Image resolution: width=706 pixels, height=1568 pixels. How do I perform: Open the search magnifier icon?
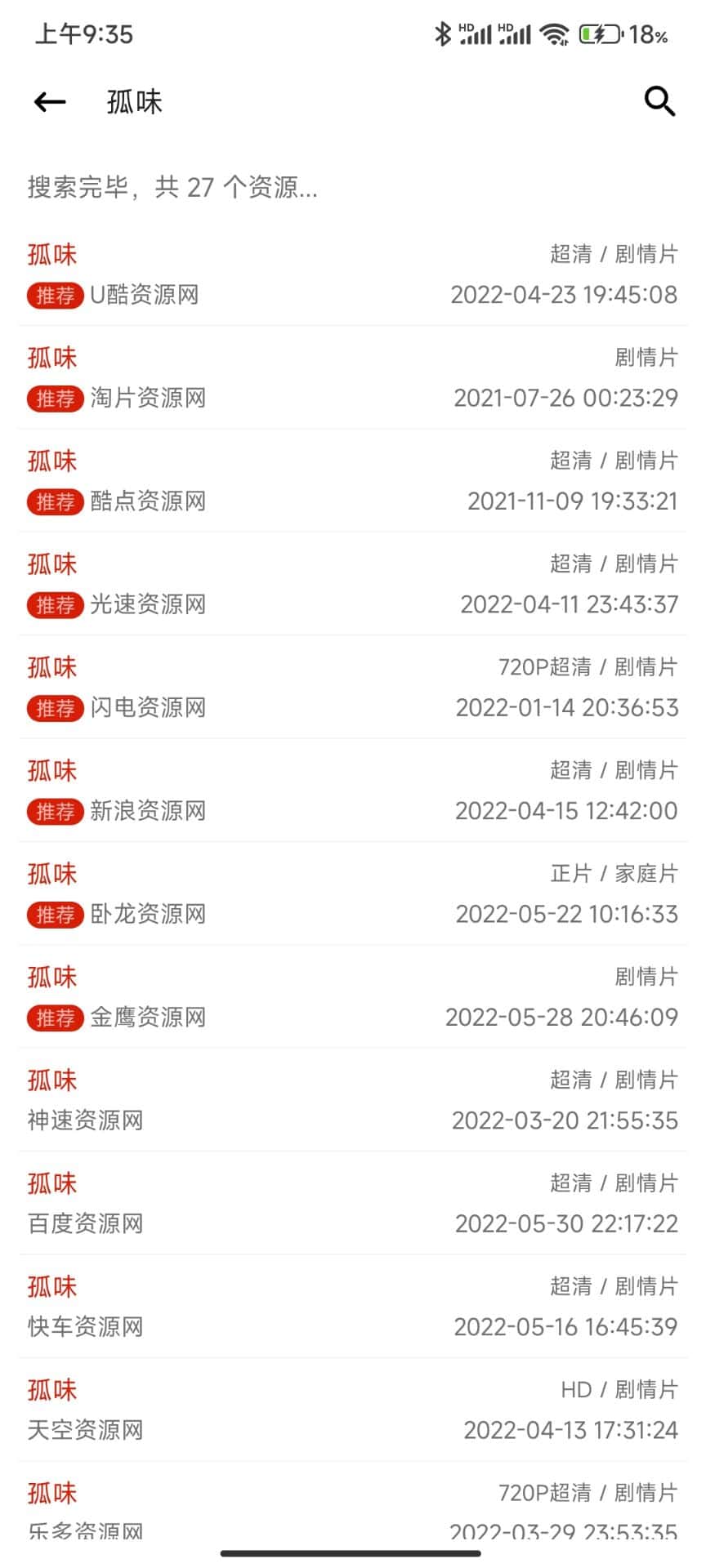tap(659, 102)
